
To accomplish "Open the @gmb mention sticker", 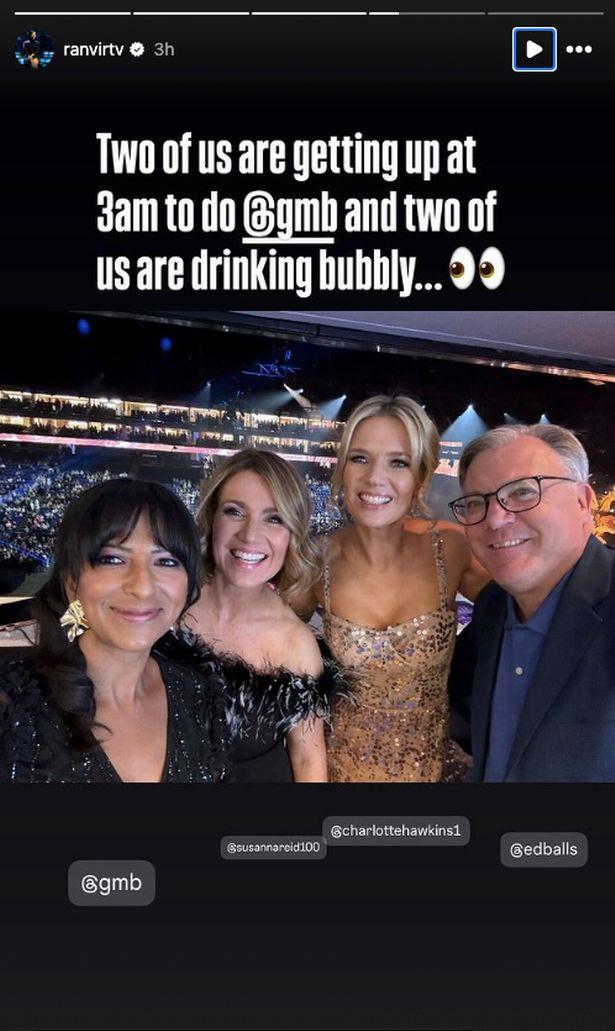I will [x=111, y=883].
